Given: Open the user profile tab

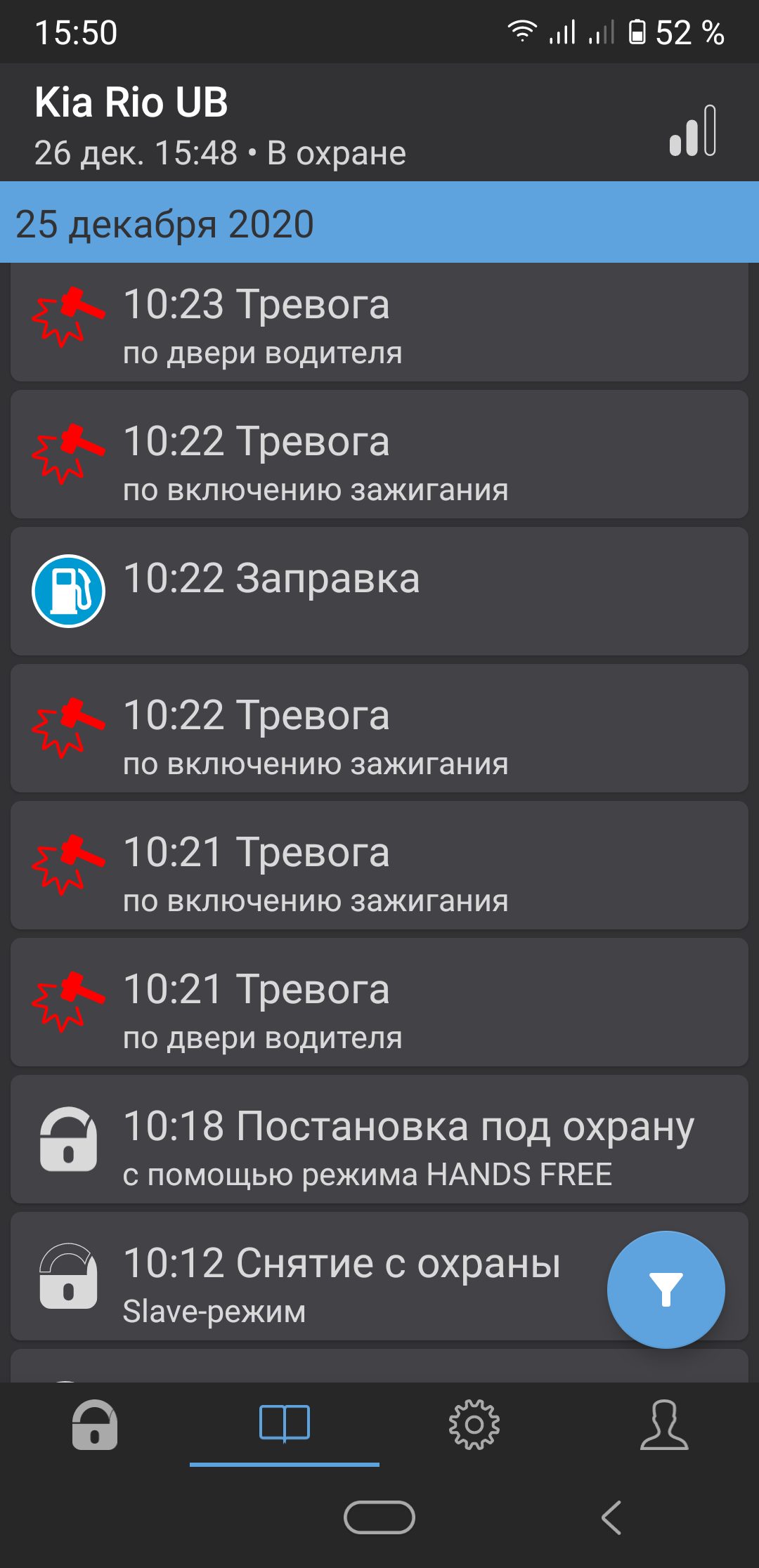Looking at the screenshot, I should (664, 1425).
